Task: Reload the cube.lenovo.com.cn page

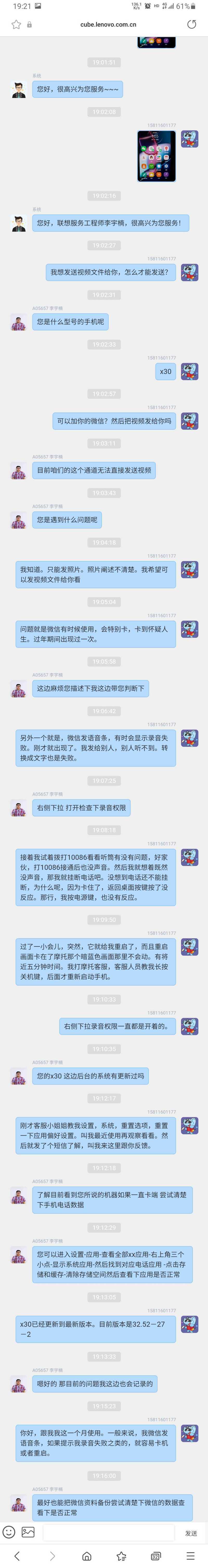Action: [192, 24]
